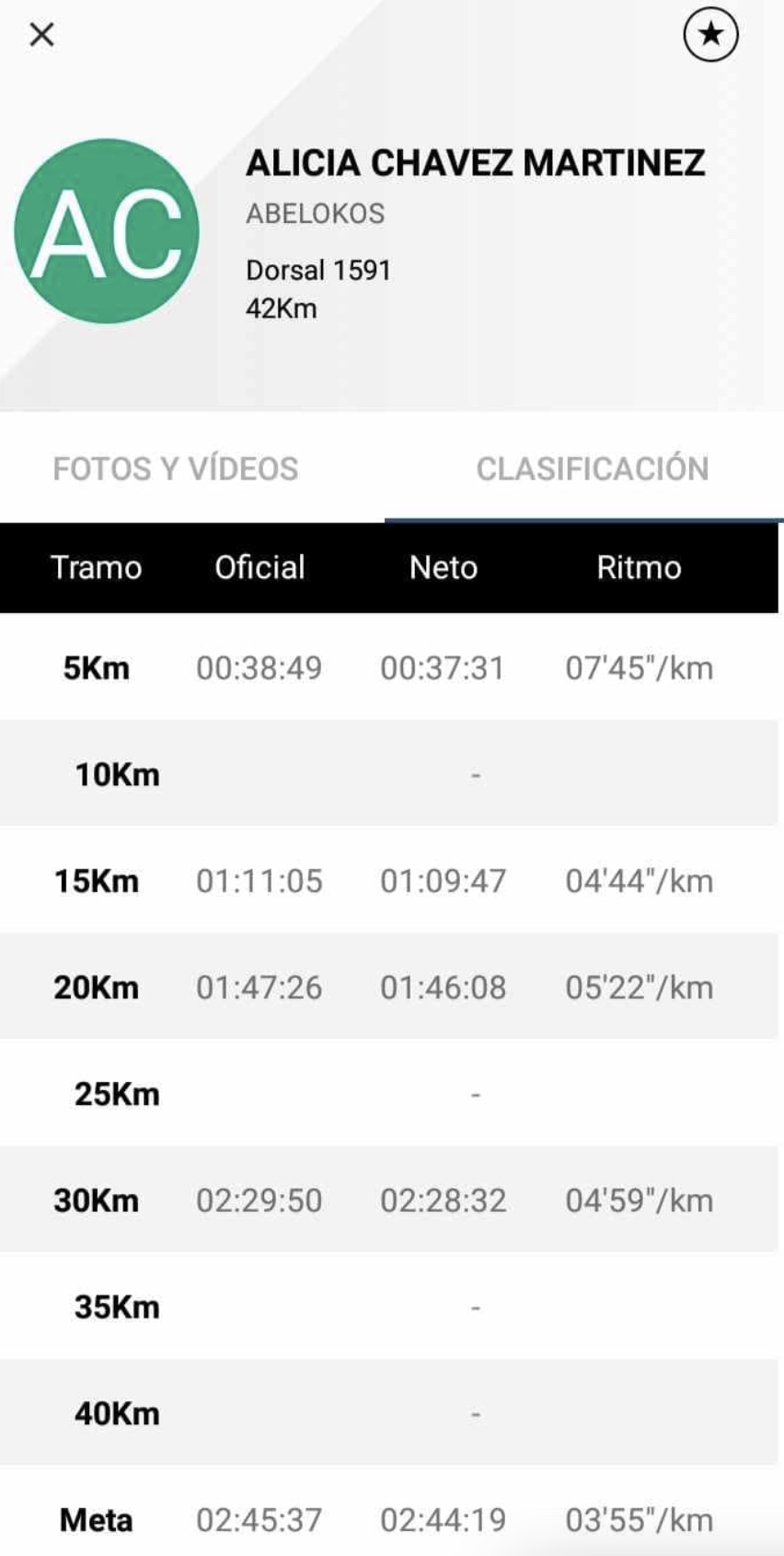Mark Alicia Chavez Martinez as favorite

[x=710, y=35]
